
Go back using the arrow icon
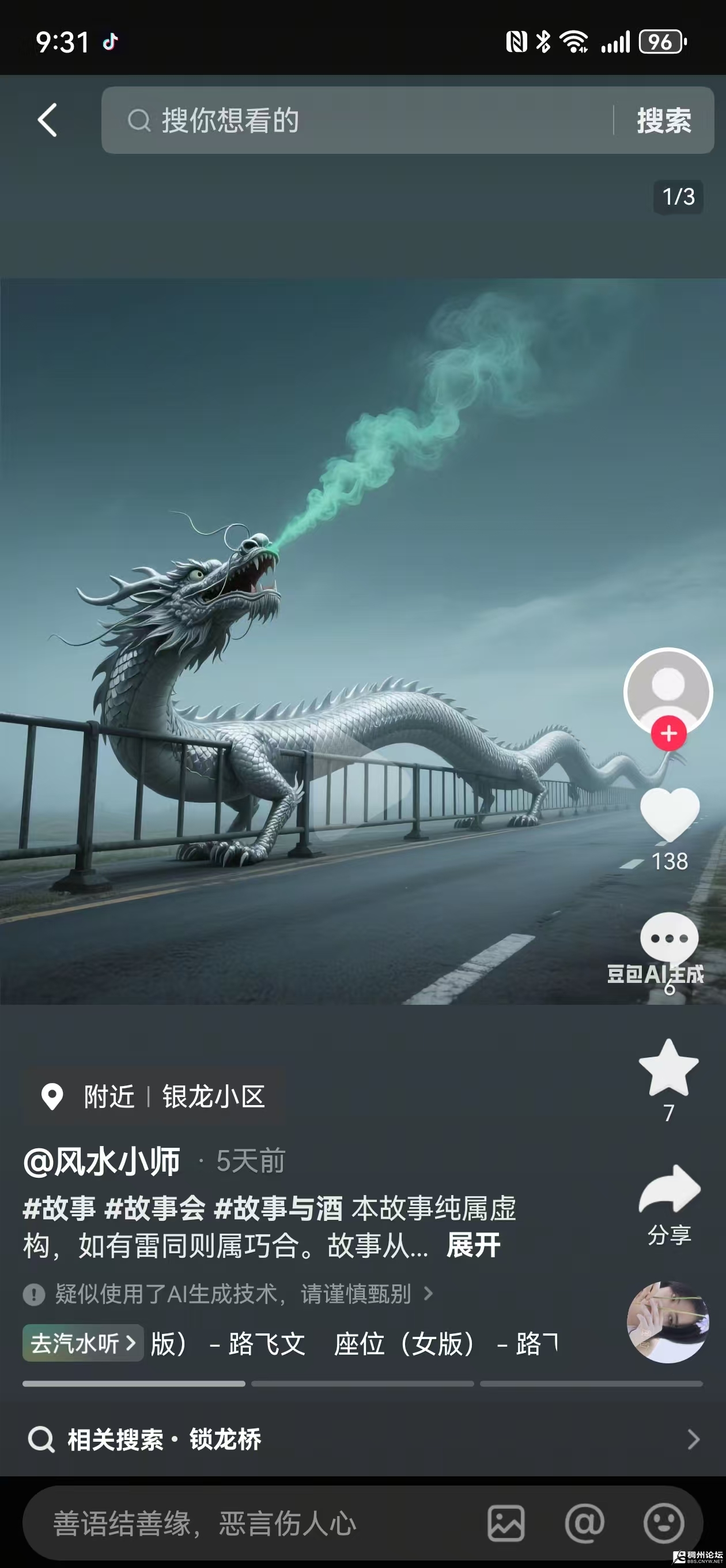click(x=47, y=120)
